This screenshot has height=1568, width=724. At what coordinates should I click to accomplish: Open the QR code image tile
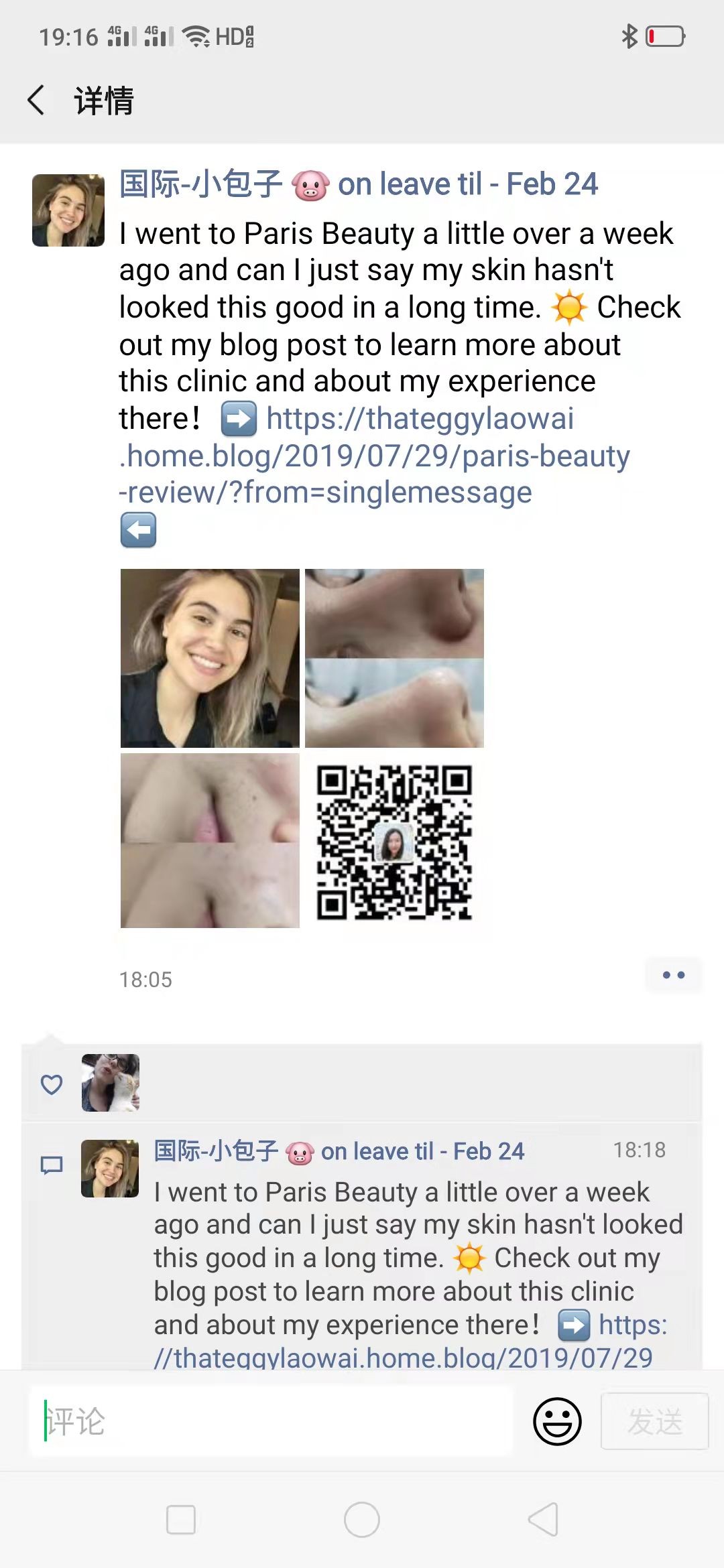click(x=394, y=842)
